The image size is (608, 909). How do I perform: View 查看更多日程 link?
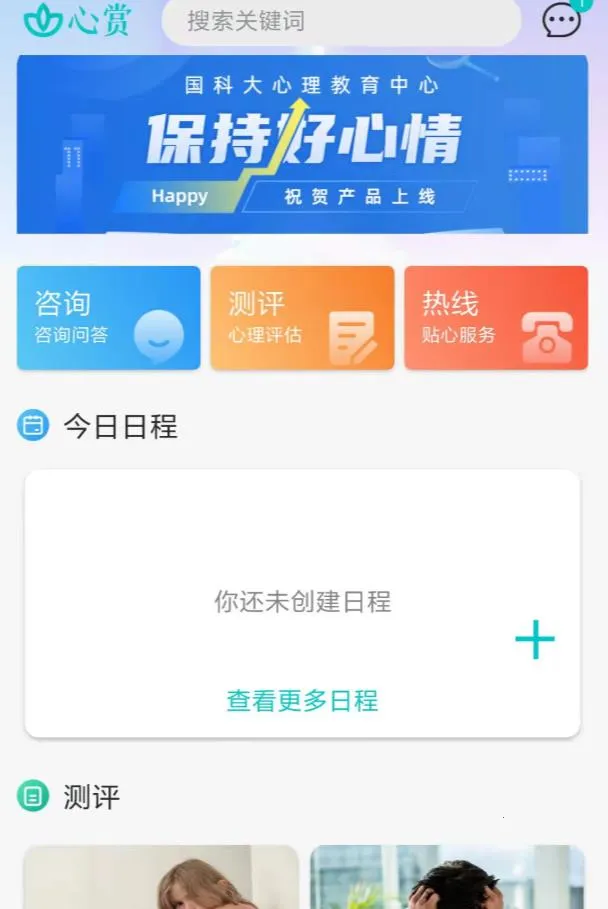[x=302, y=701]
